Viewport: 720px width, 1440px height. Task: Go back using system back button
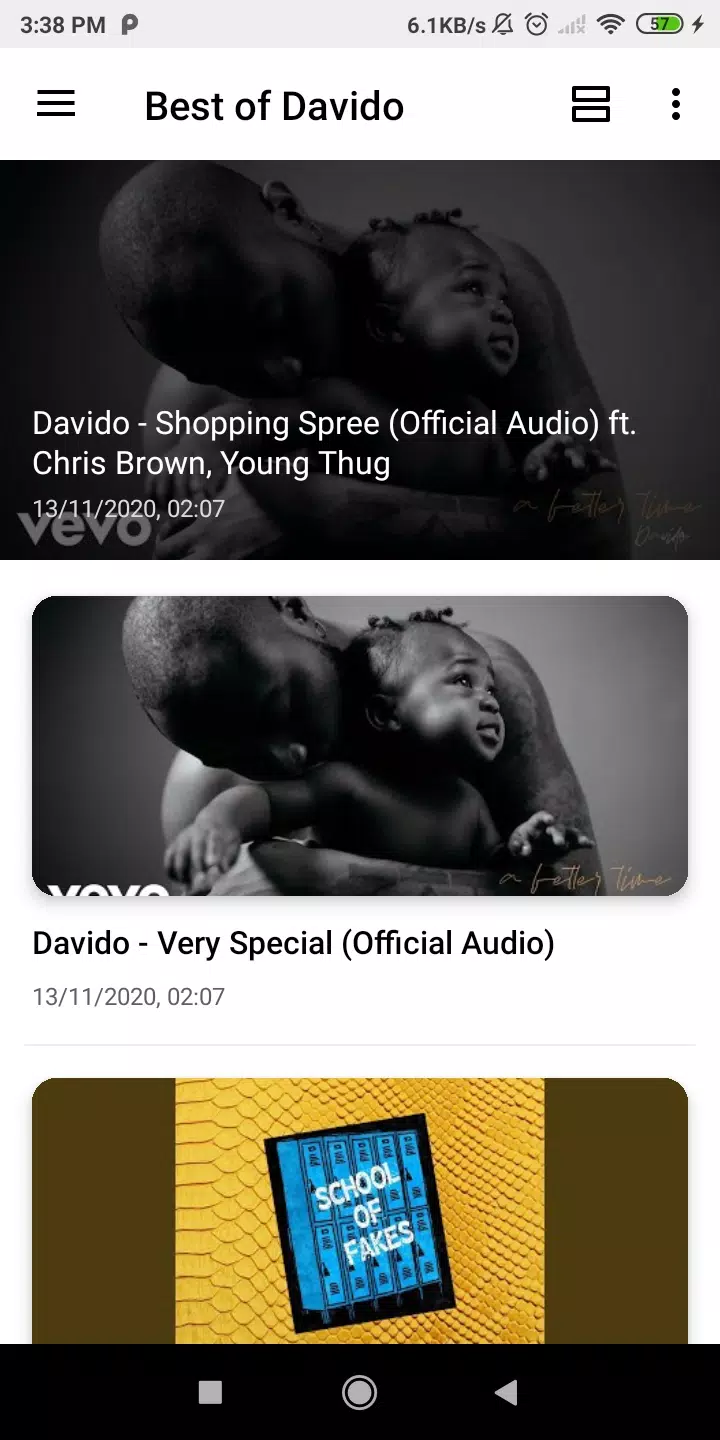(x=506, y=1392)
